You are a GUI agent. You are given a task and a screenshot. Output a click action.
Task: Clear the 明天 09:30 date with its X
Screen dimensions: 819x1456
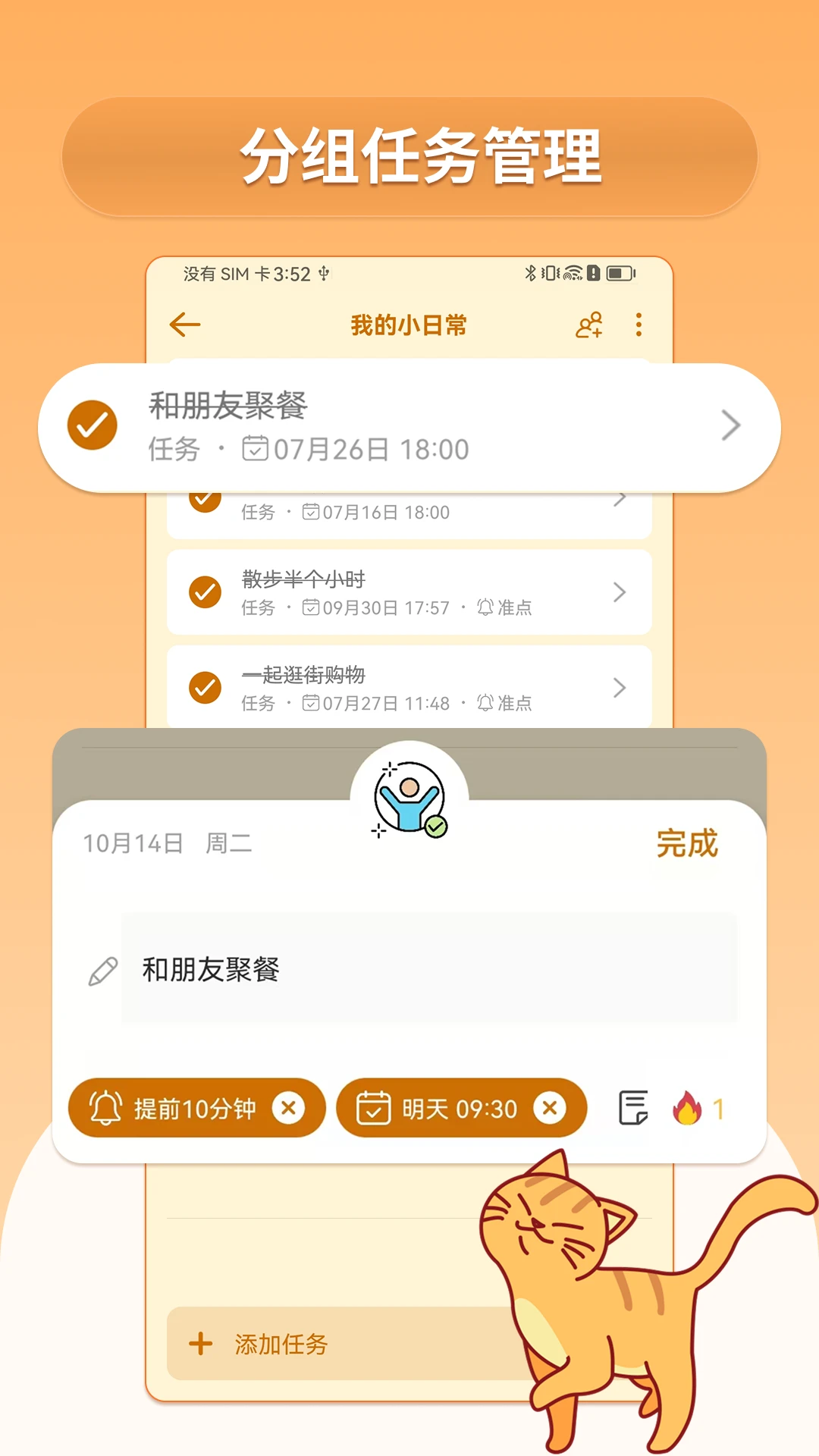(x=551, y=1108)
